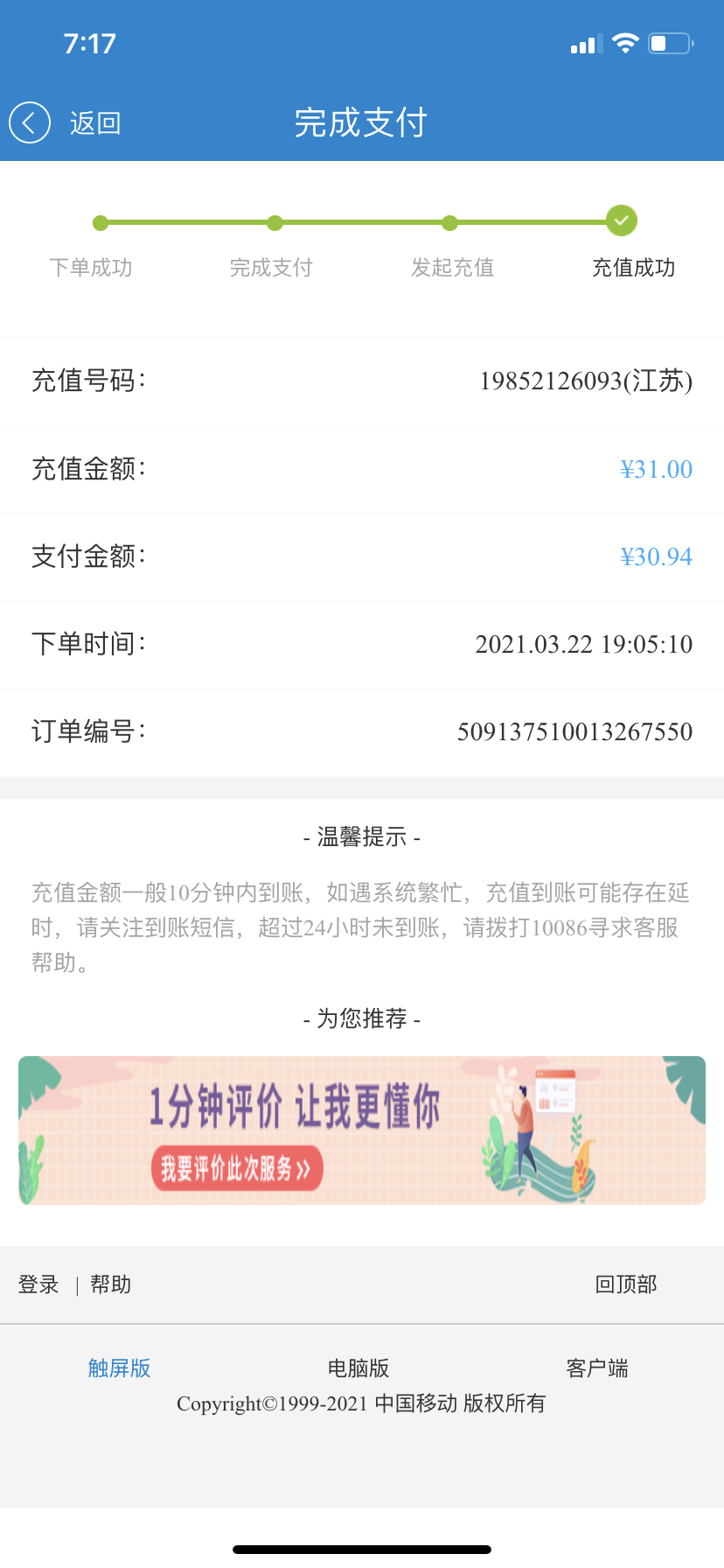Click the green checkmark for 充值成功
Screen dimensions: 724x1568
coord(621,221)
